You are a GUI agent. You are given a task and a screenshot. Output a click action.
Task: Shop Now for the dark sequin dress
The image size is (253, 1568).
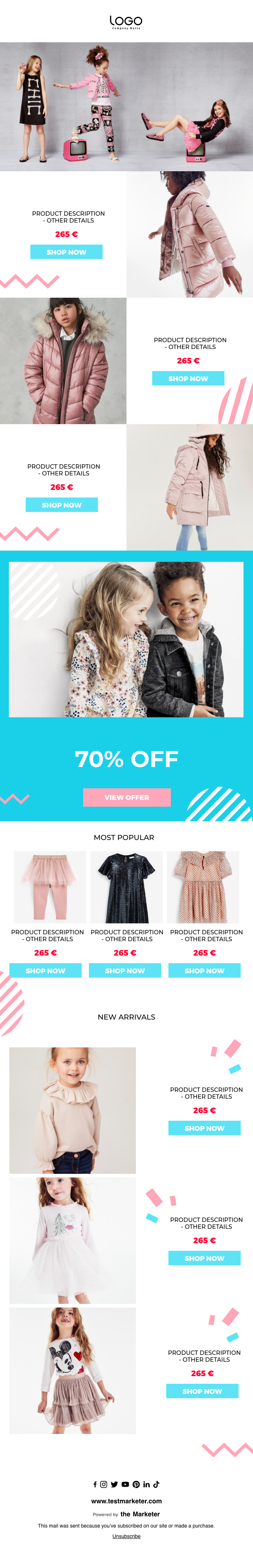tap(125, 970)
